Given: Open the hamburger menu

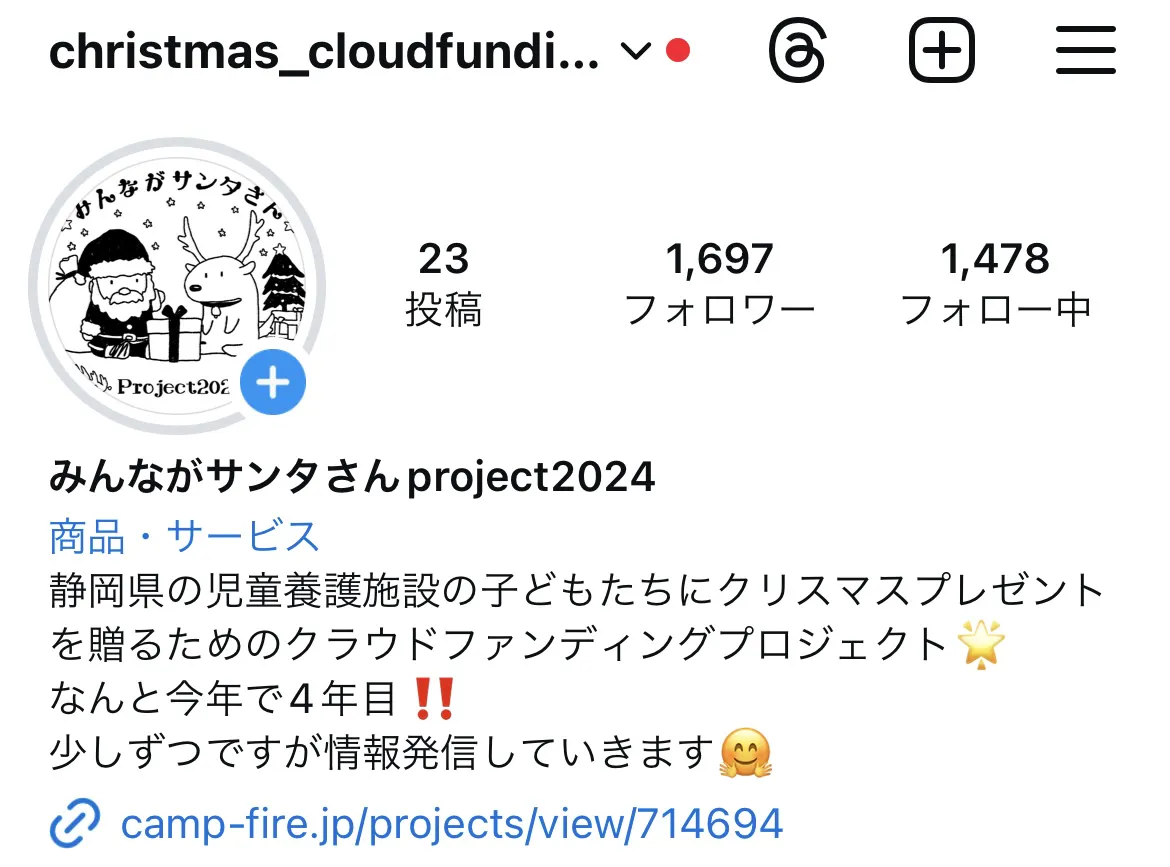Looking at the screenshot, I should tap(1085, 51).
